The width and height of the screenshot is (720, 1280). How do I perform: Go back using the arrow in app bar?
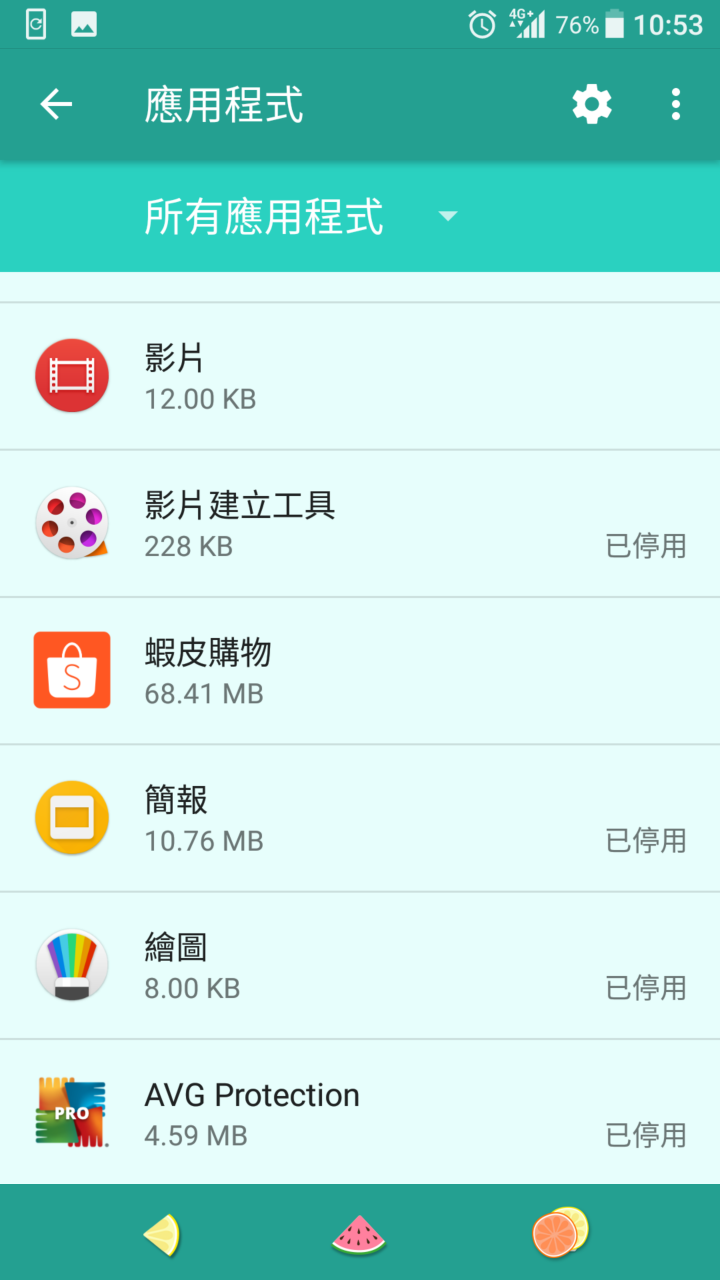click(56, 105)
